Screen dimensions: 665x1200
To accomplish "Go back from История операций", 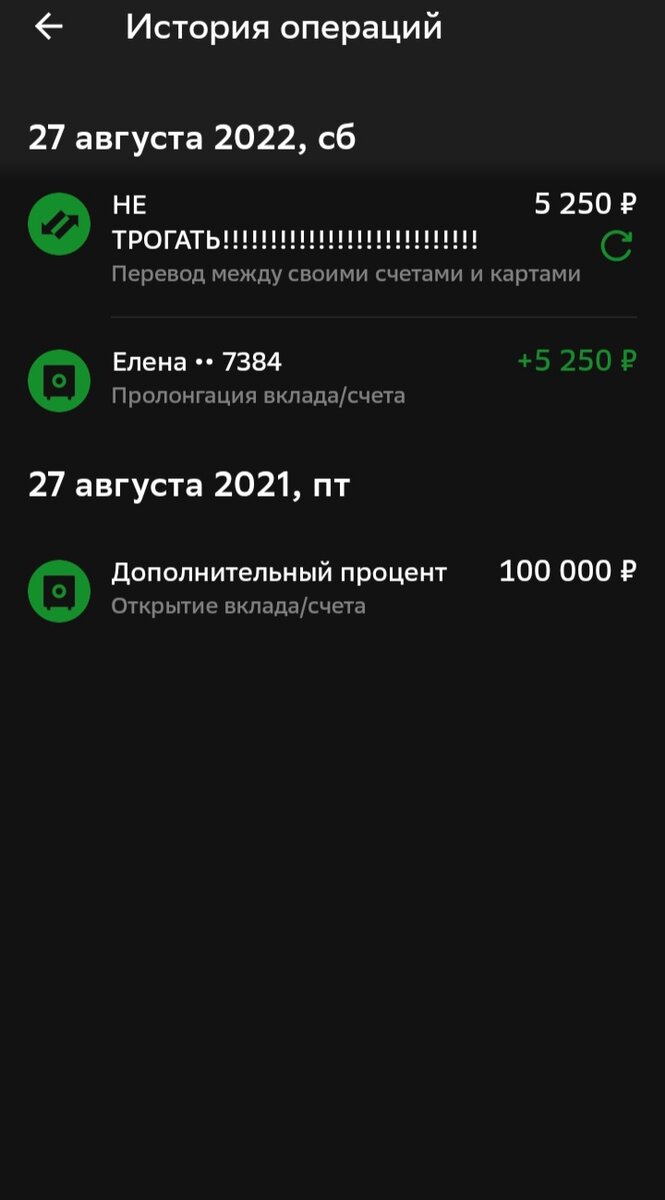I will coord(48,27).
